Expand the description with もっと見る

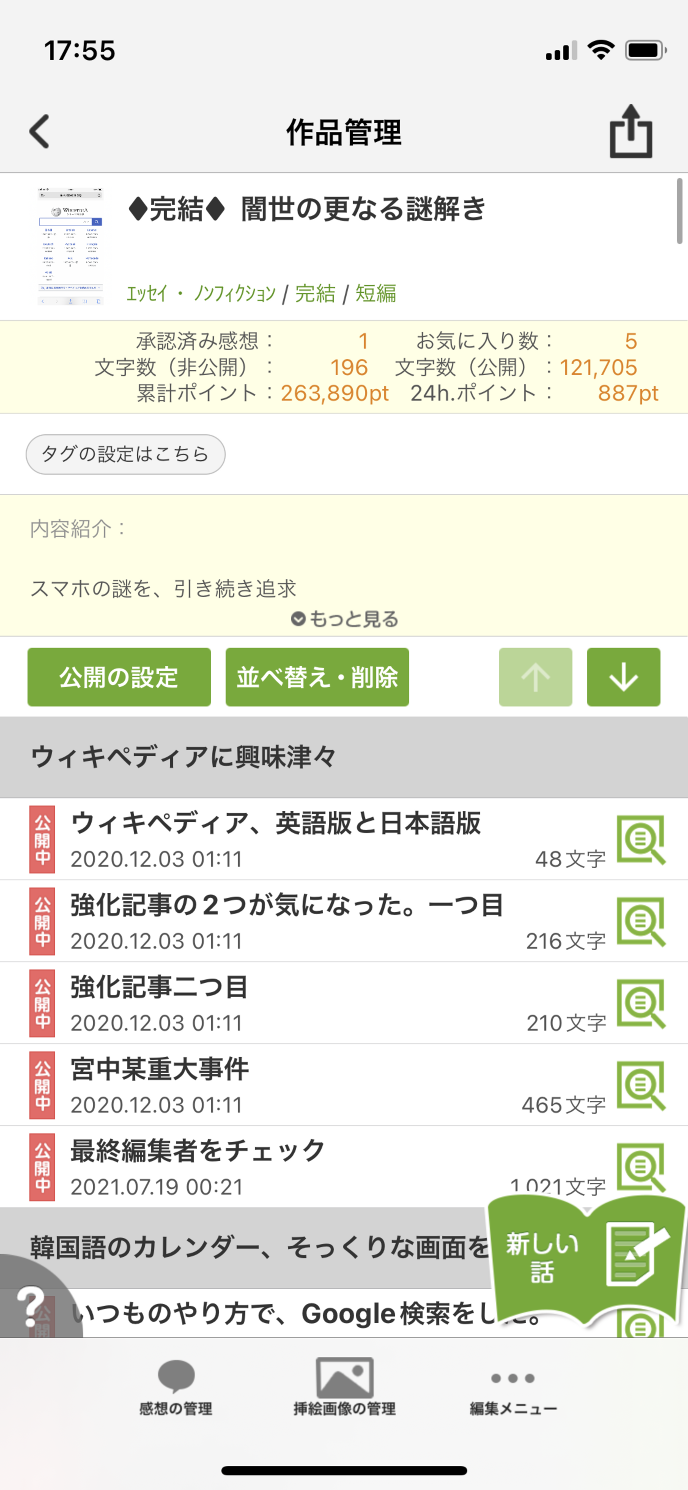click(345, 619)
